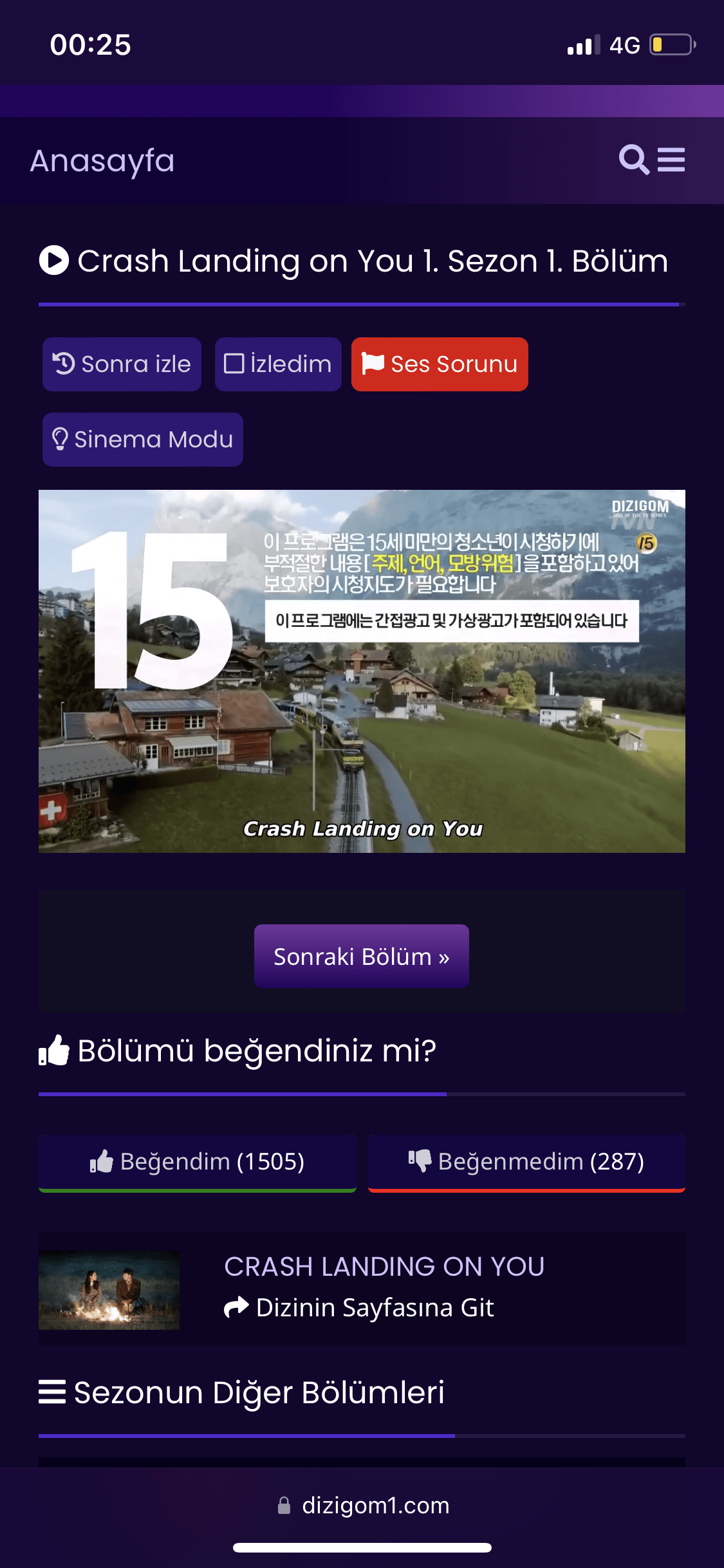Dislike episode with Beğenmedim
The image size is (724, 1568).
point(526,1162)
